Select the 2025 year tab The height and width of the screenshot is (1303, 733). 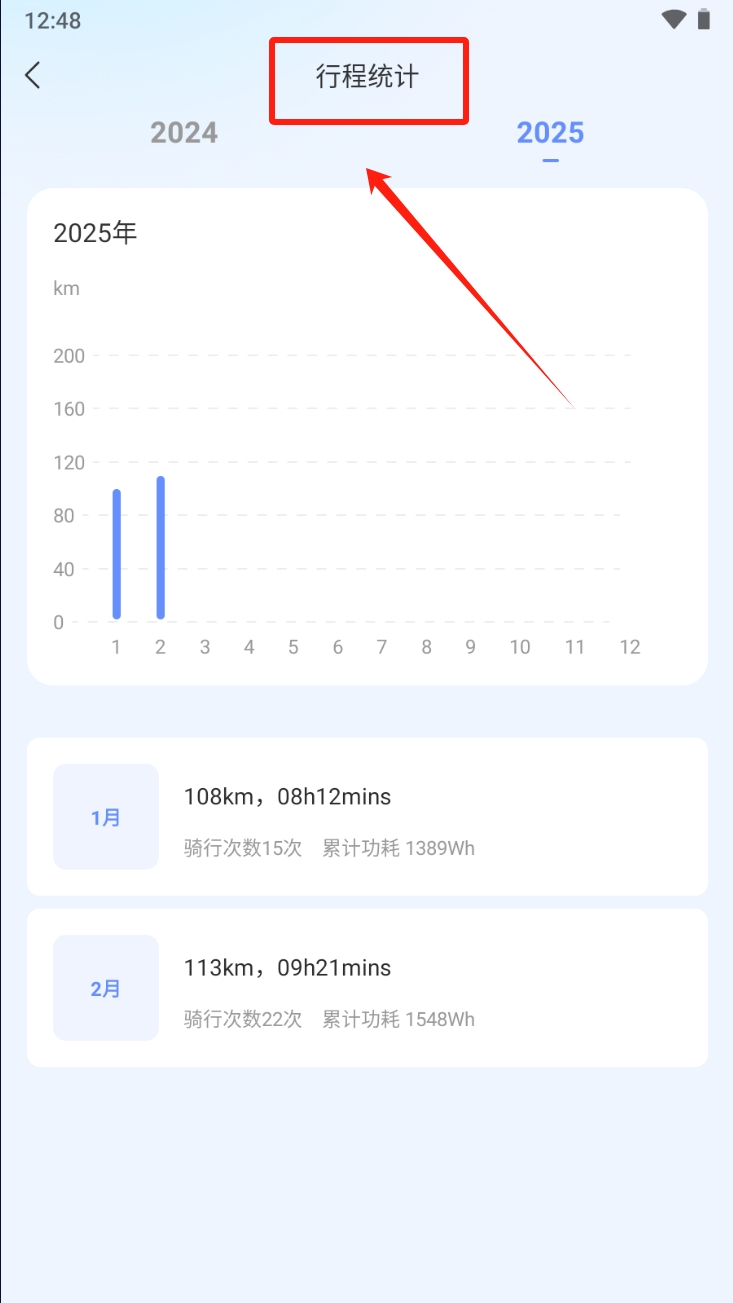pos(550,133)
